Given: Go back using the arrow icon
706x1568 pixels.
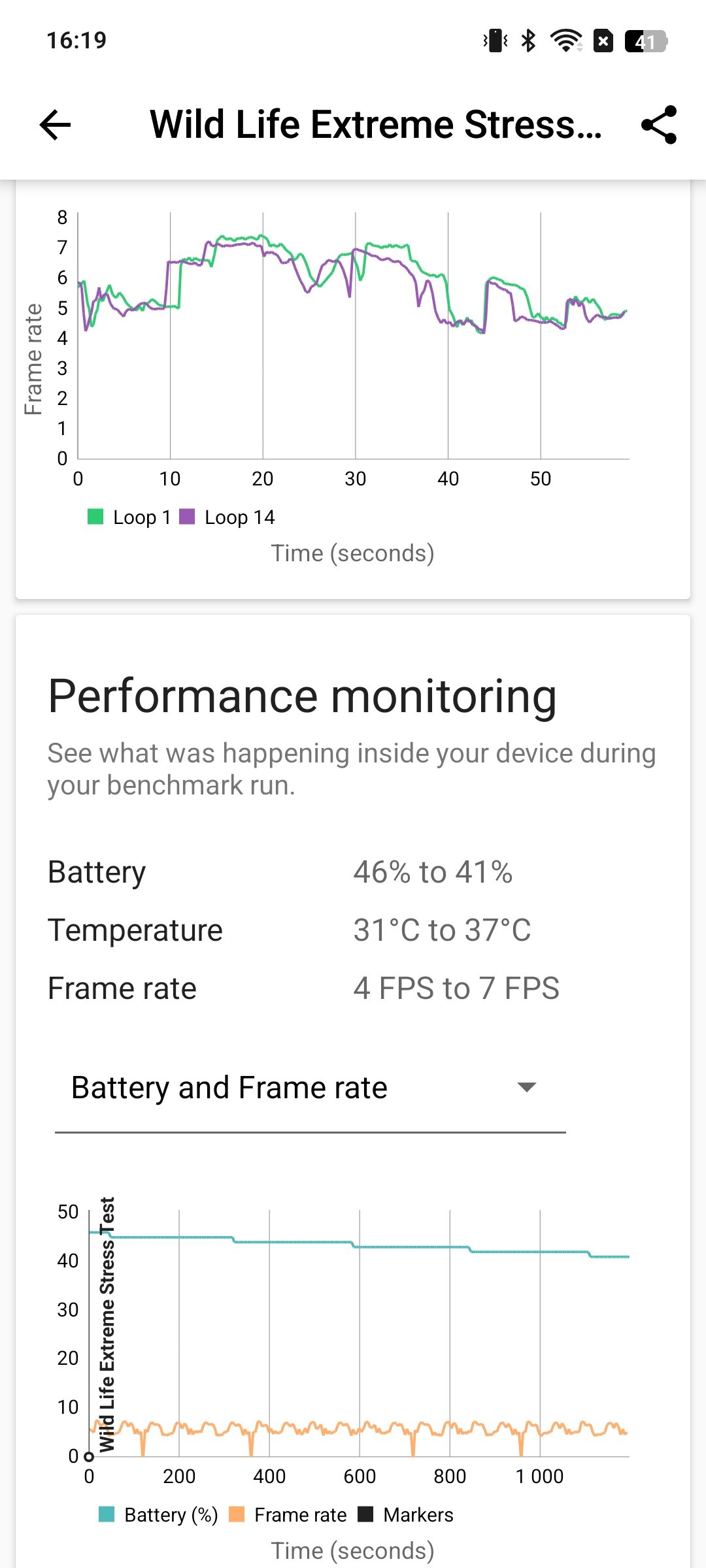Looking at the screenshot, I should (55, 125).
